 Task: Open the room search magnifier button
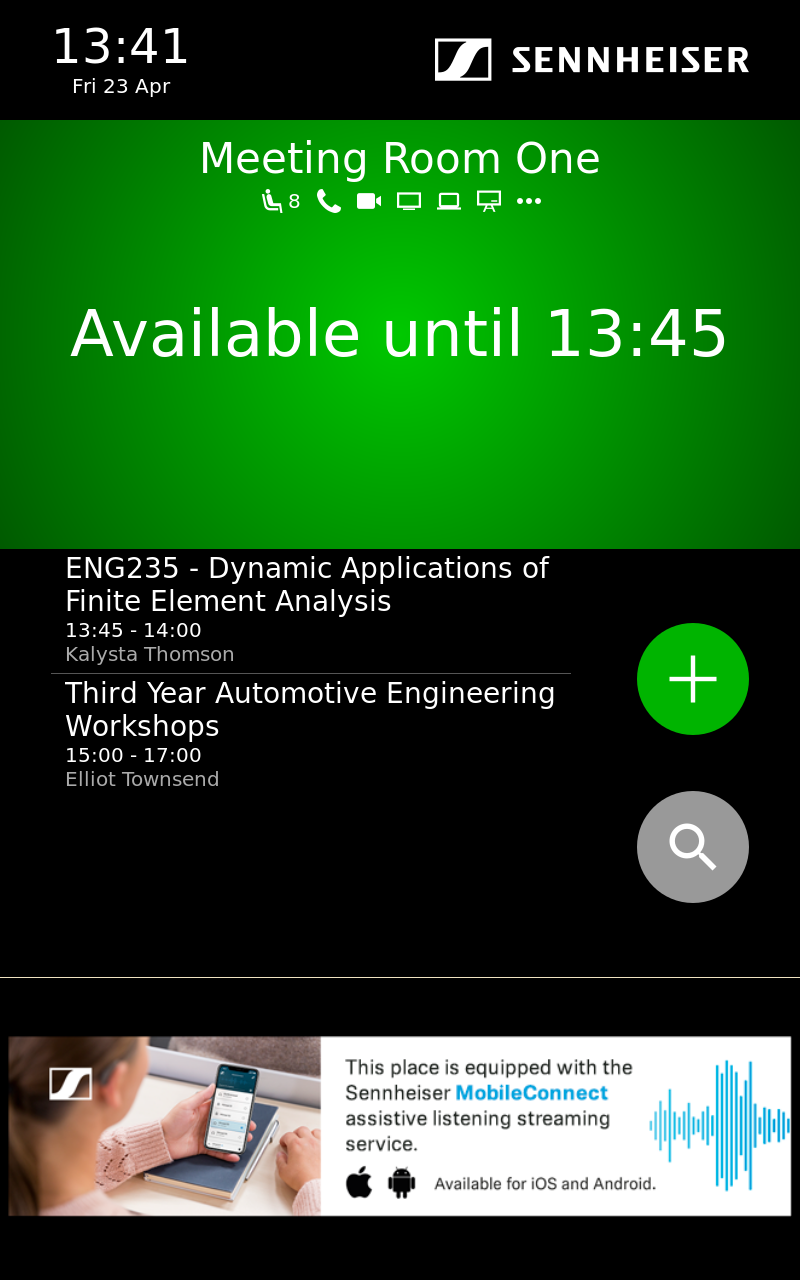(x=693, y=847)
